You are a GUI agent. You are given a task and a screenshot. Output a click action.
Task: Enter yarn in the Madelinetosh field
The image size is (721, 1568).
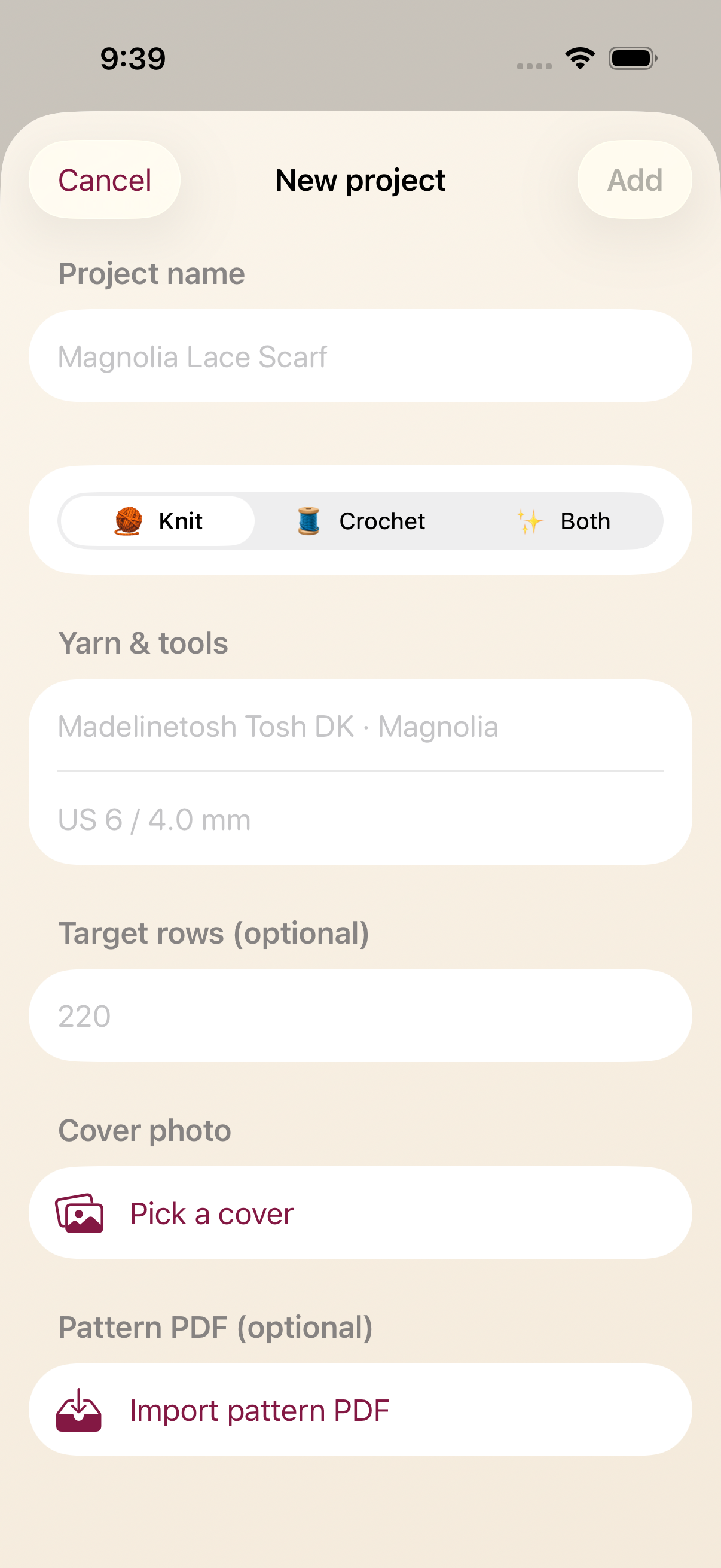[x=360, y=726]
